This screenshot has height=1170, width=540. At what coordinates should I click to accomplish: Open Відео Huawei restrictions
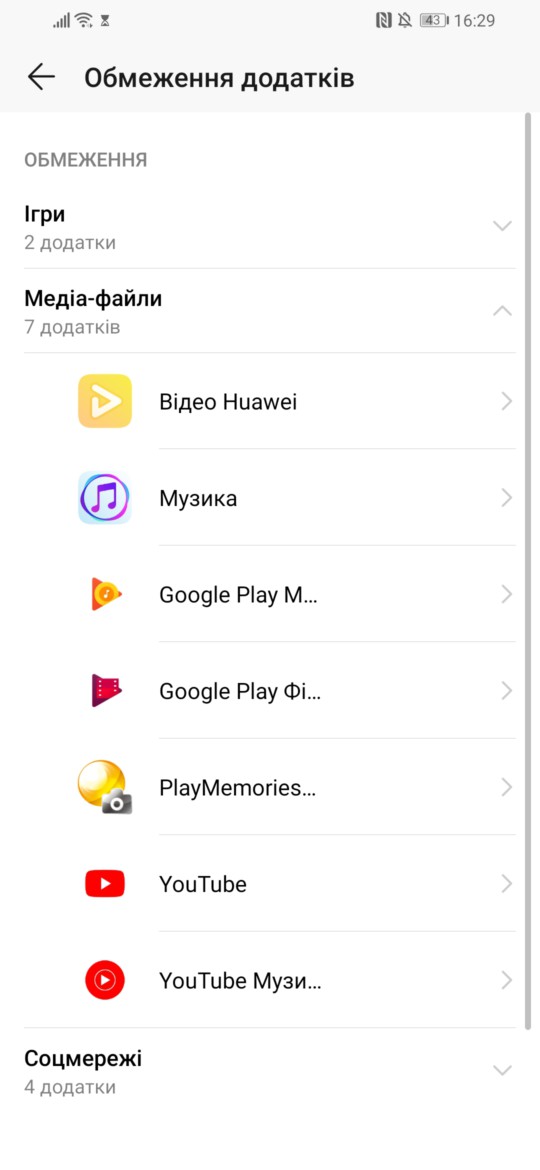coord(270,401)
